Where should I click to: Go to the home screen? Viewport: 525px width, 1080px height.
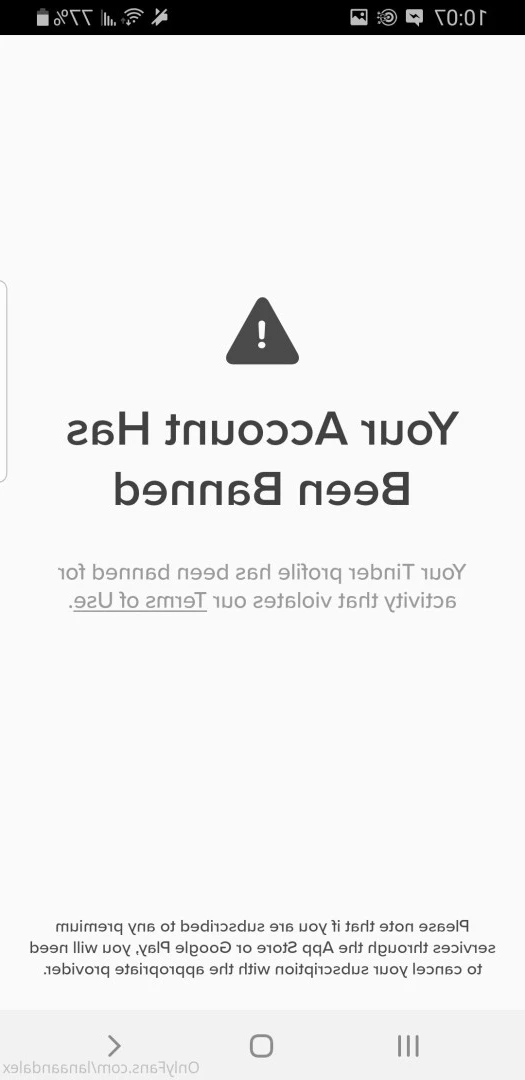[x=261, y=1046]
